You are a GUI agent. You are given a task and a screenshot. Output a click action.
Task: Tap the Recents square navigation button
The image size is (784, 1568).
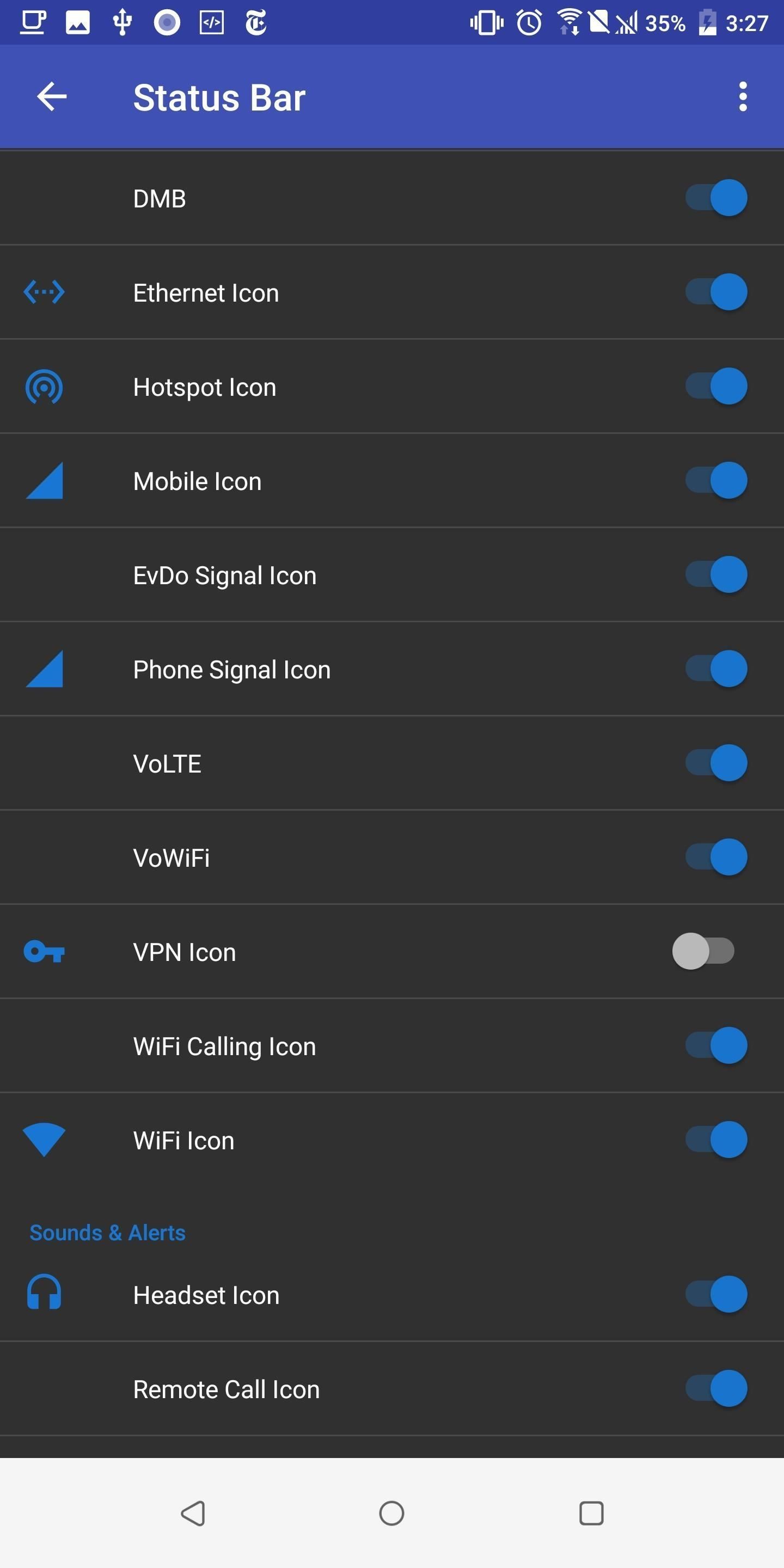point(591,1514)
